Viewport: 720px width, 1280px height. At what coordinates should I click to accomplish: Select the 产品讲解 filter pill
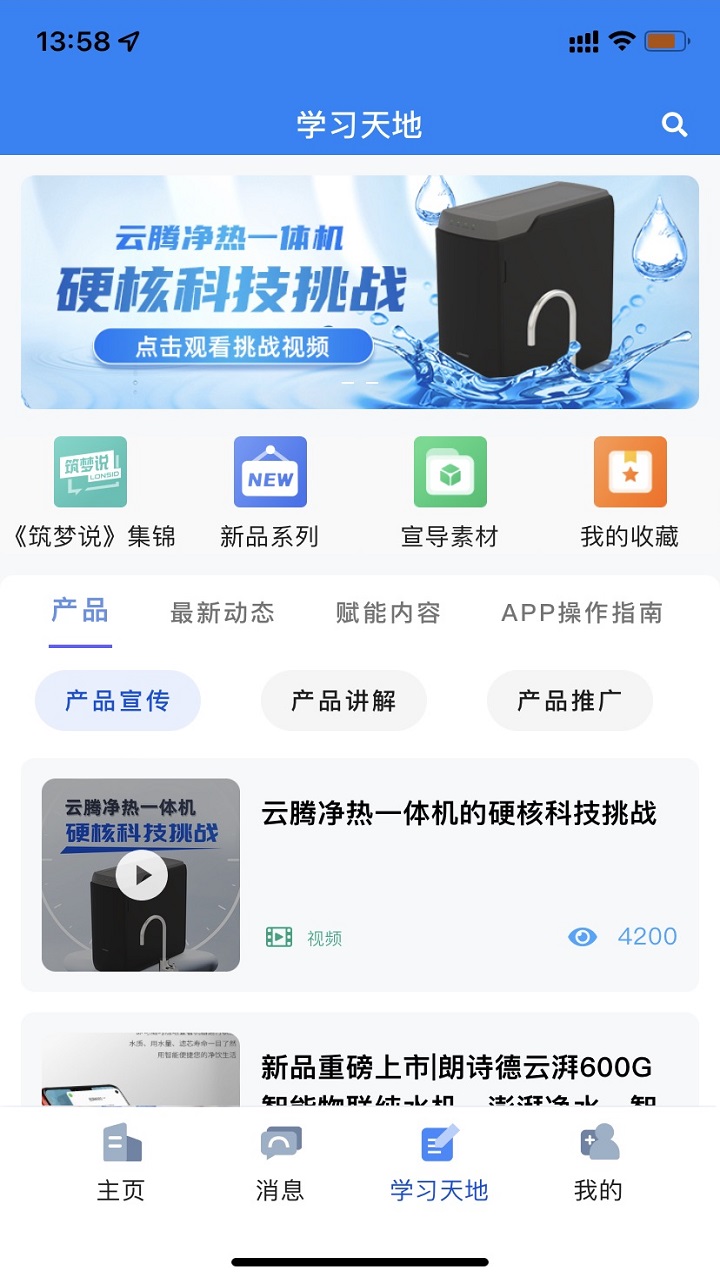click(x=343, y=700)
